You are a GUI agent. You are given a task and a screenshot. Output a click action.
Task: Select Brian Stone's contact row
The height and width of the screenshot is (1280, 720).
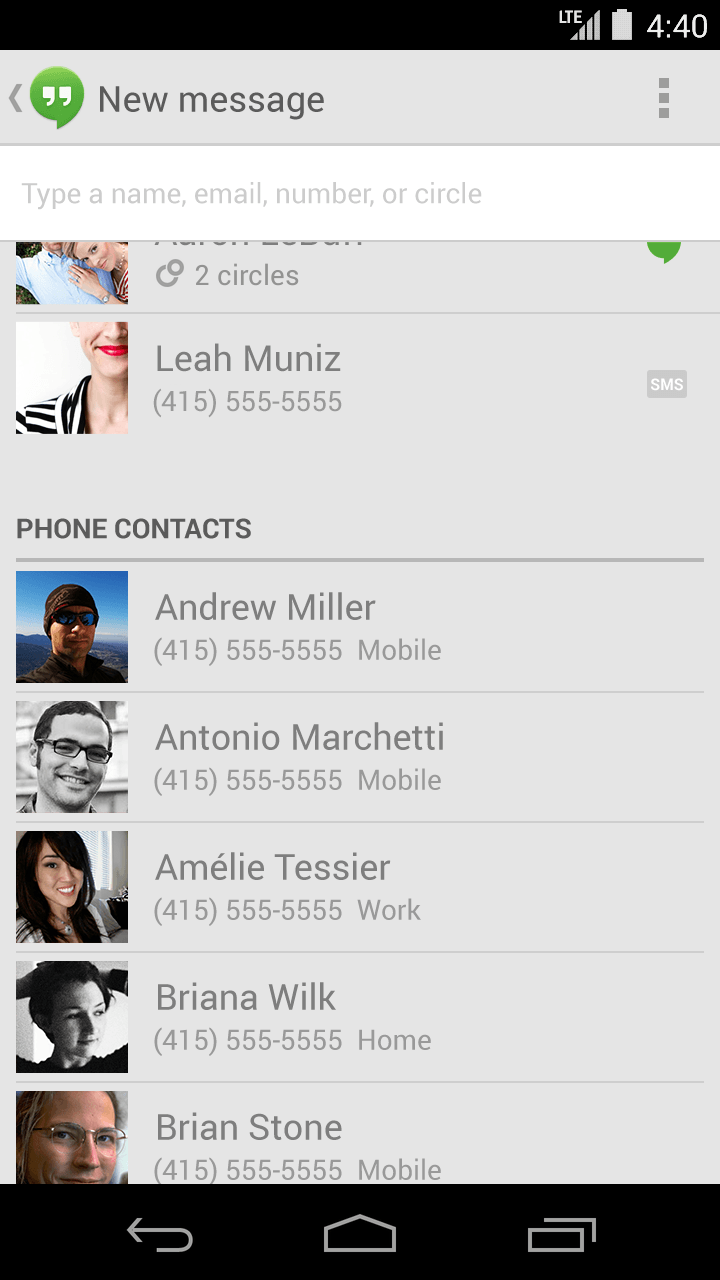pos(360,1140)
